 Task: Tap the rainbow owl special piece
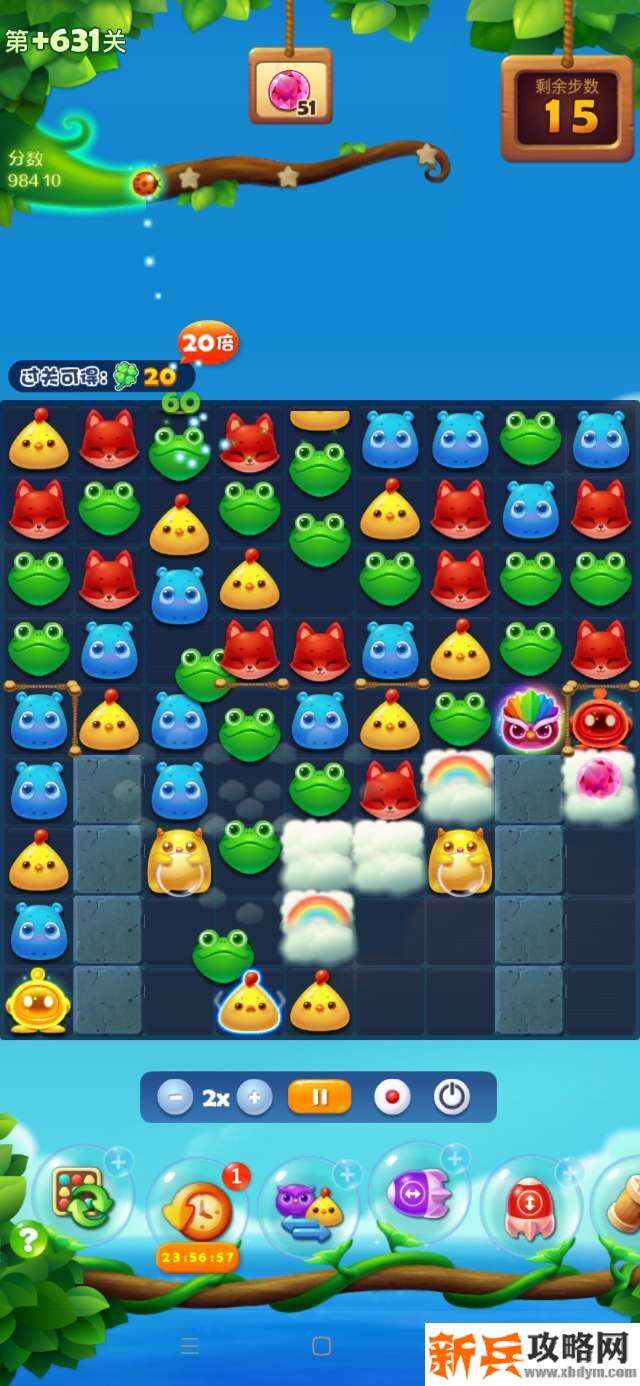(530, 719)
